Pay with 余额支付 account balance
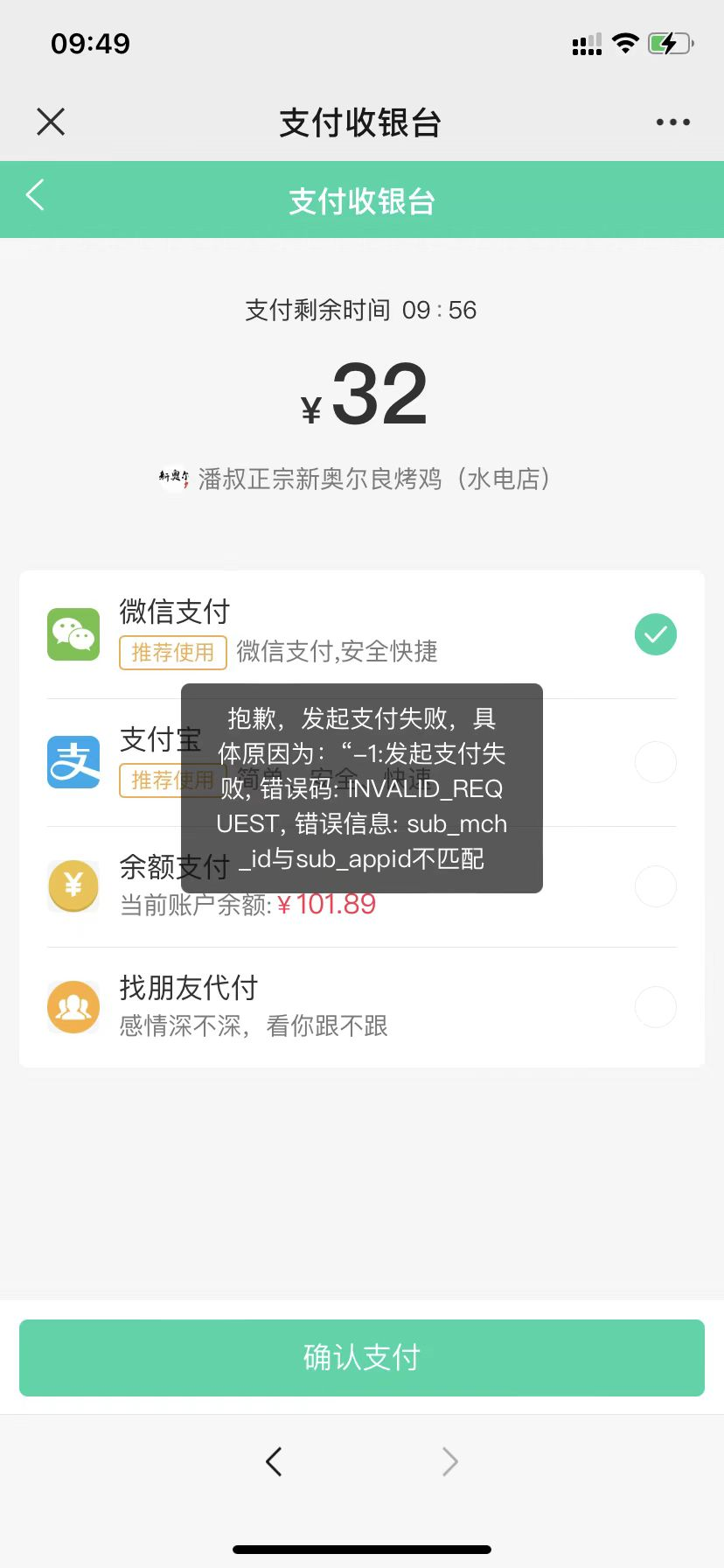724x1568 pixels. coord(655,886)
